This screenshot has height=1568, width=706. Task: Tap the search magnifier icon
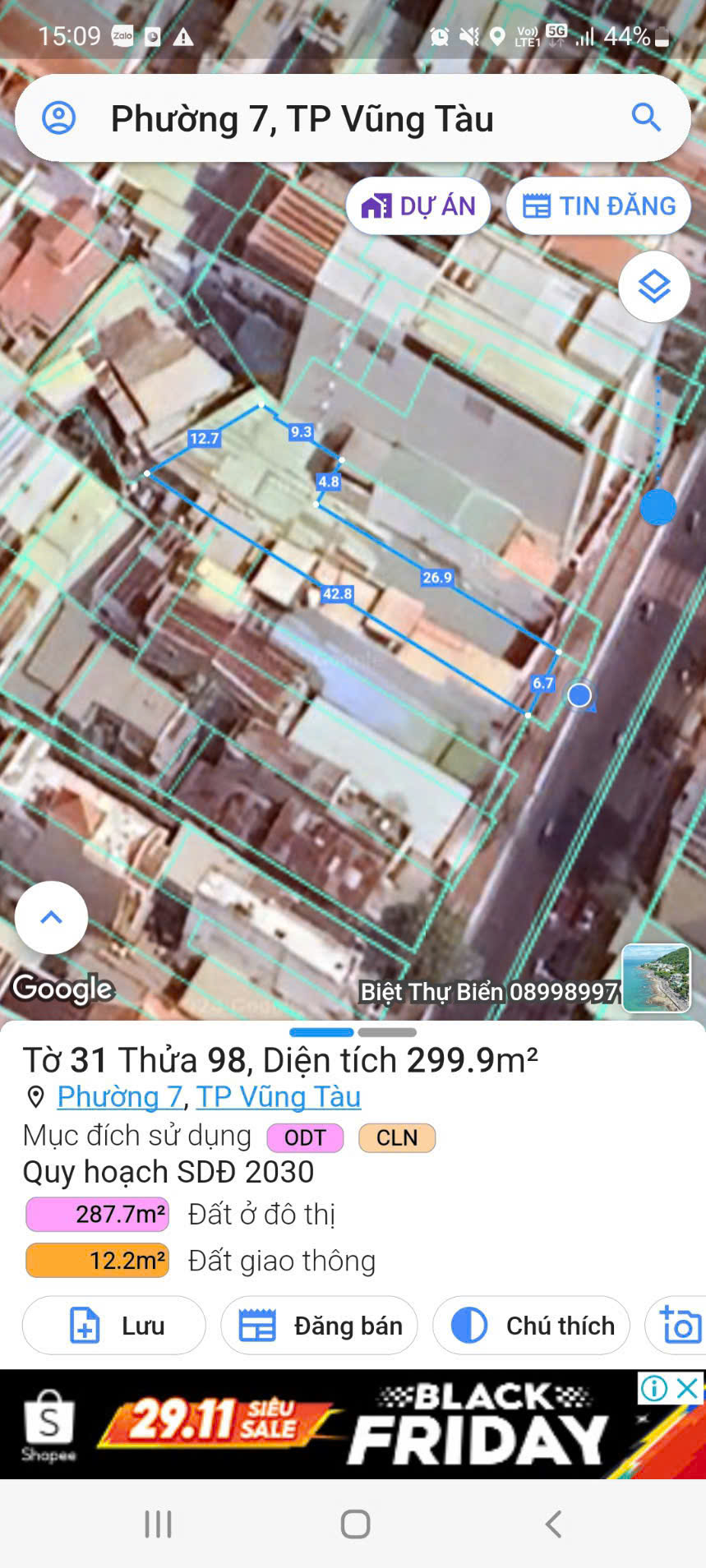click(x=646, y=118)
